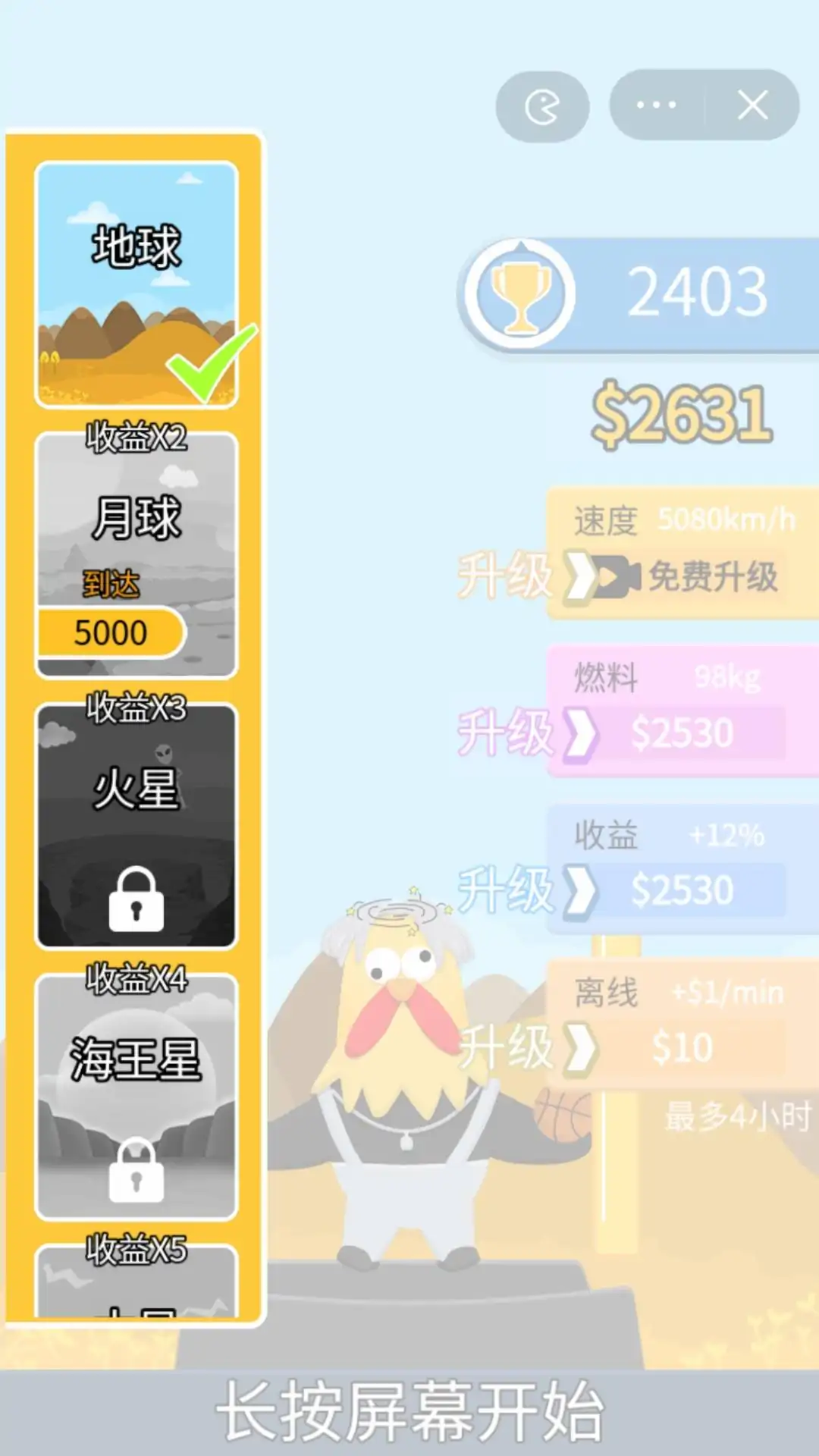Tap the locked 海王星 (Neptune) card
Viewport: 819px width, 1456px height.
coord(136,1097)
